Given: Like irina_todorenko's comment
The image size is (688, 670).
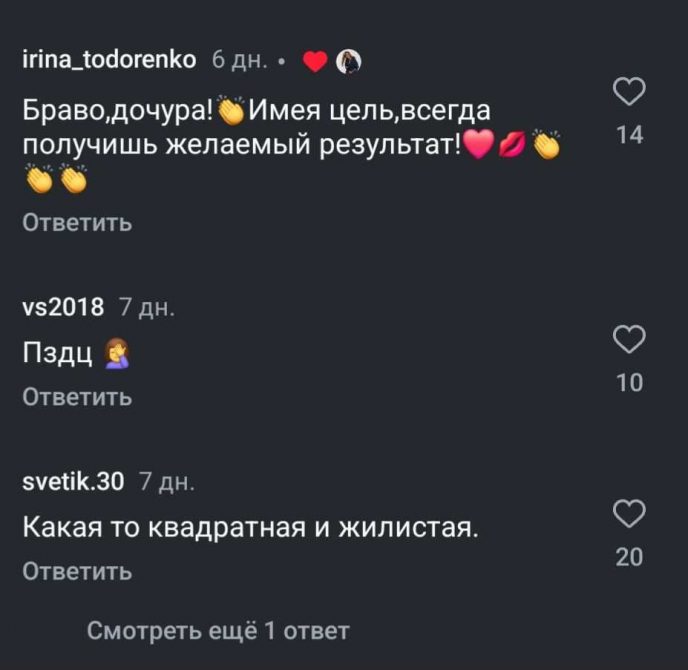Looking at the screenshot, I should point(629,93).
